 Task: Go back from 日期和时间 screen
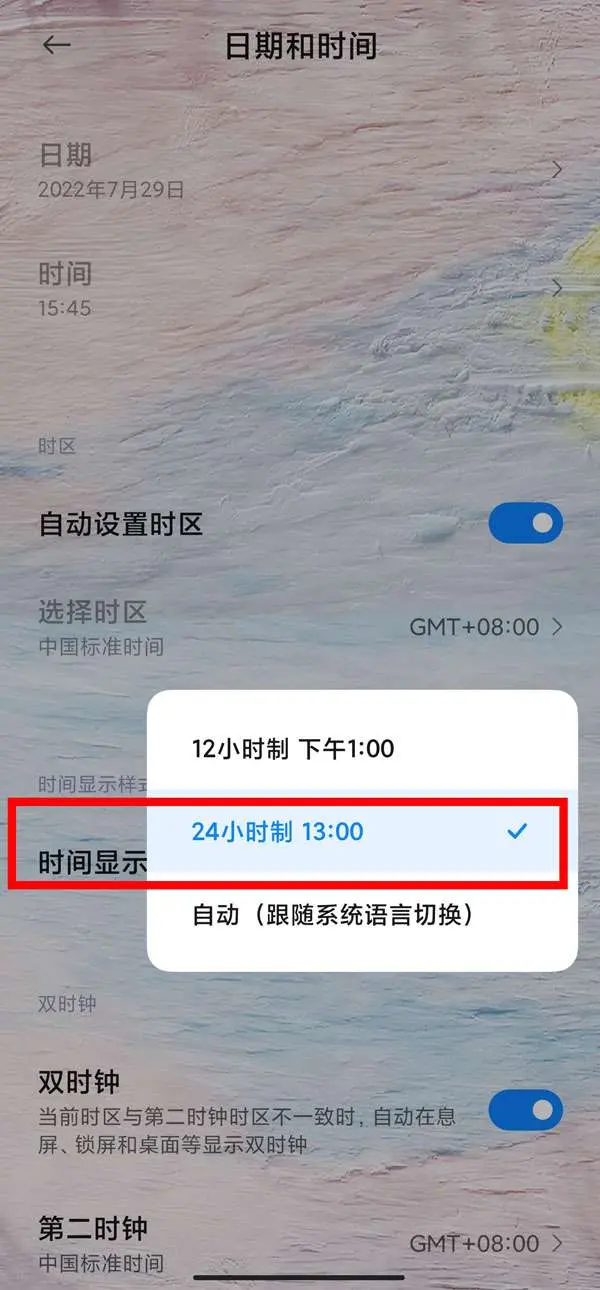click(x=56, y=45)
